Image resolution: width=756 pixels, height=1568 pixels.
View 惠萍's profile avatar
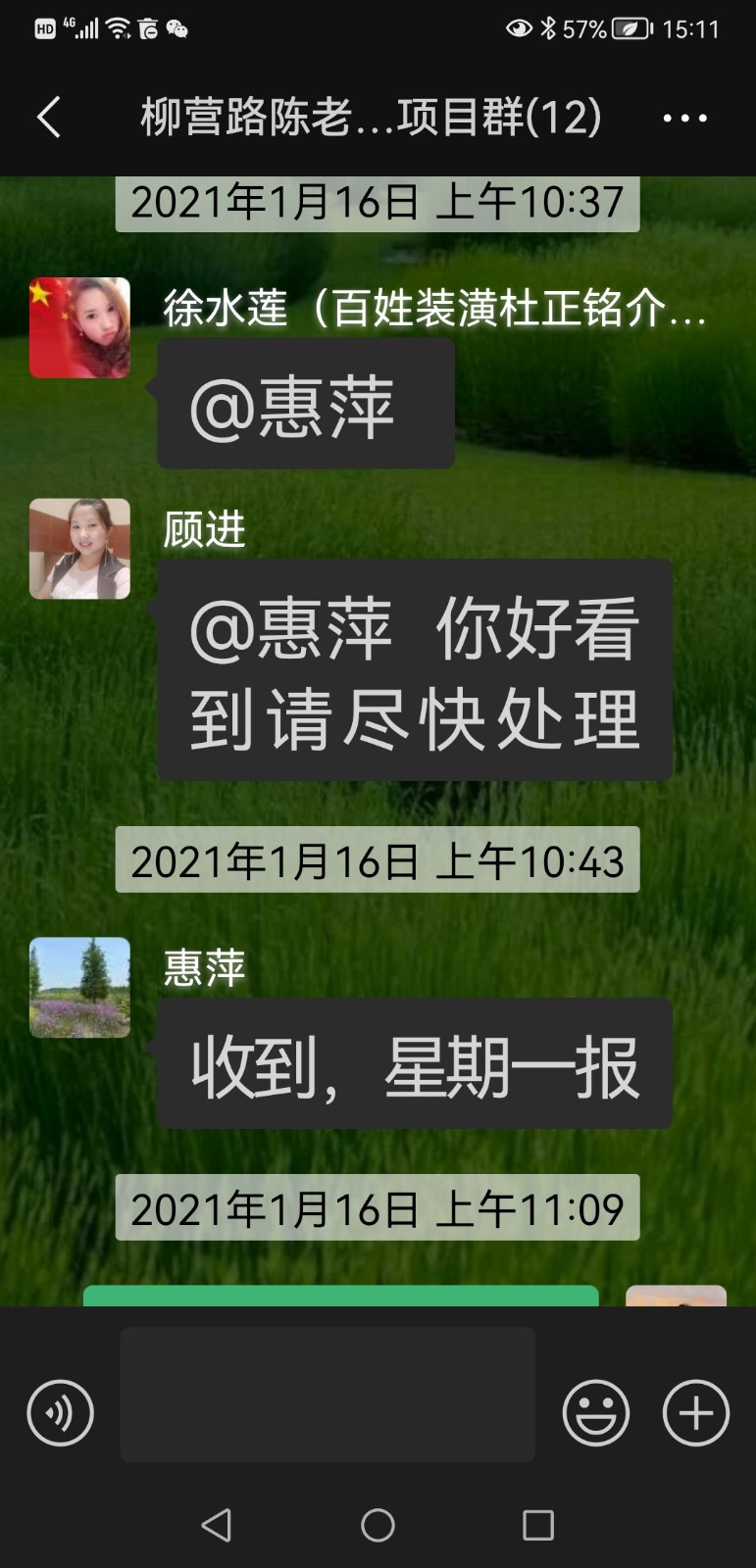(x=79, y=988)
